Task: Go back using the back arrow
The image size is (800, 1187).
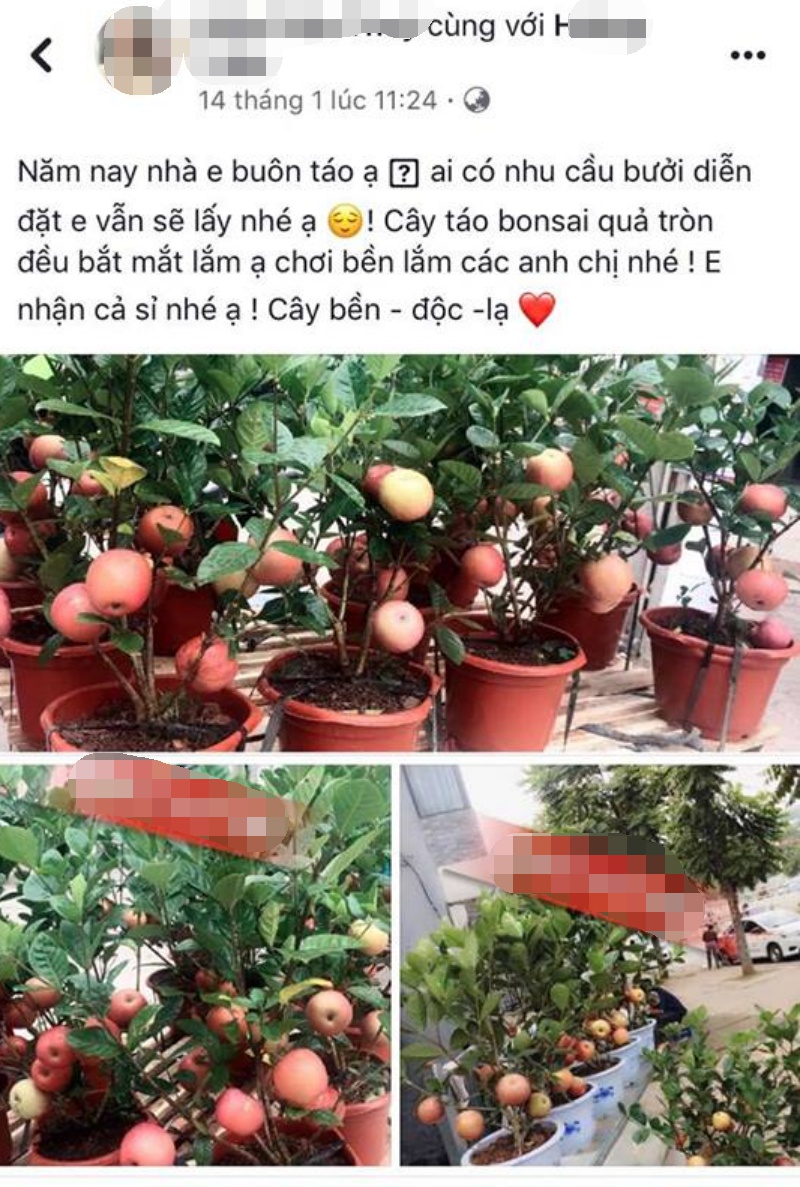Action: coord(41,55)
